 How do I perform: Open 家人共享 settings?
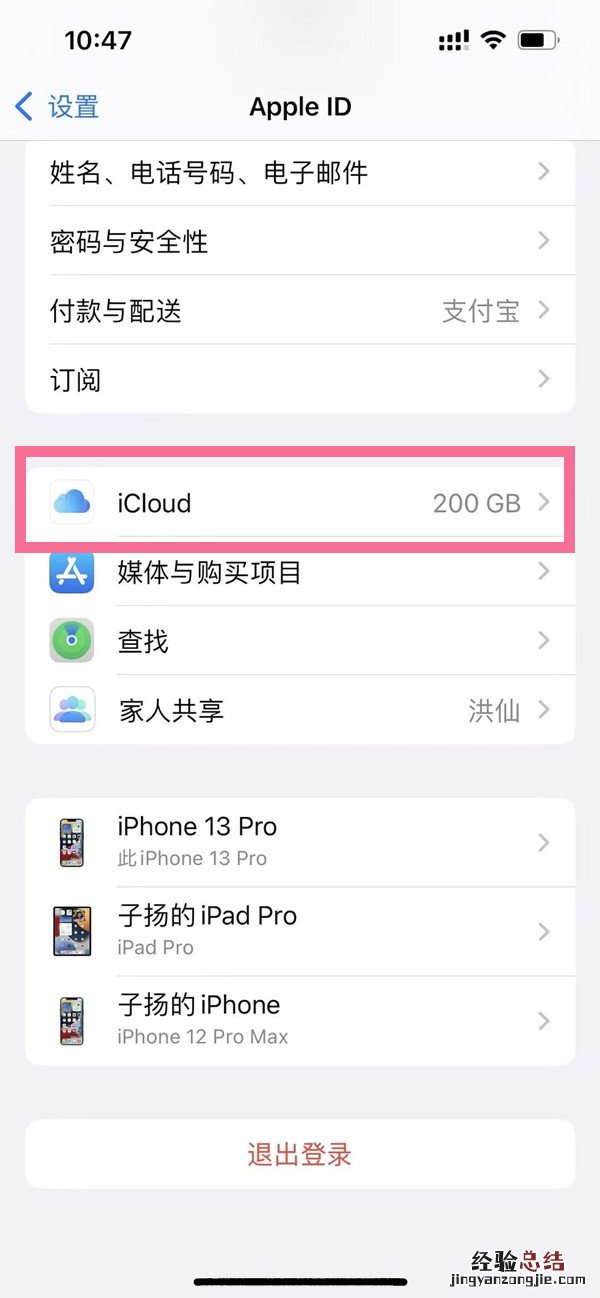300,710
